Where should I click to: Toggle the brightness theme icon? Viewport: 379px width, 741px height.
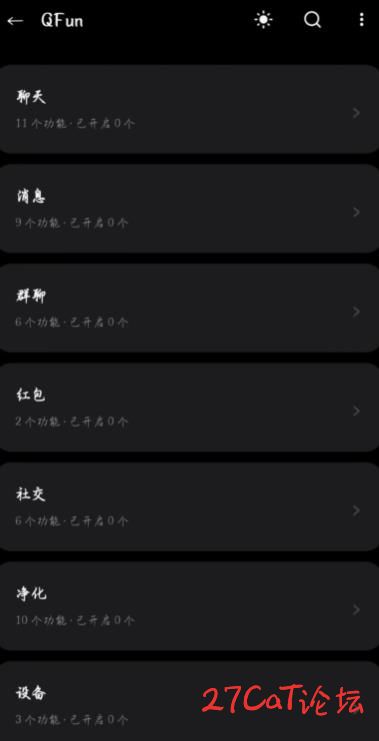point(263,20)
